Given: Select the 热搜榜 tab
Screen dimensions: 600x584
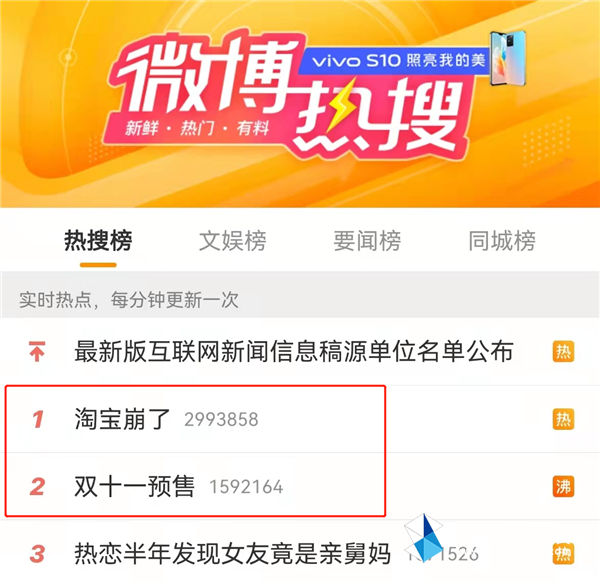Looking at the screenshot, I should coord(98,241).
